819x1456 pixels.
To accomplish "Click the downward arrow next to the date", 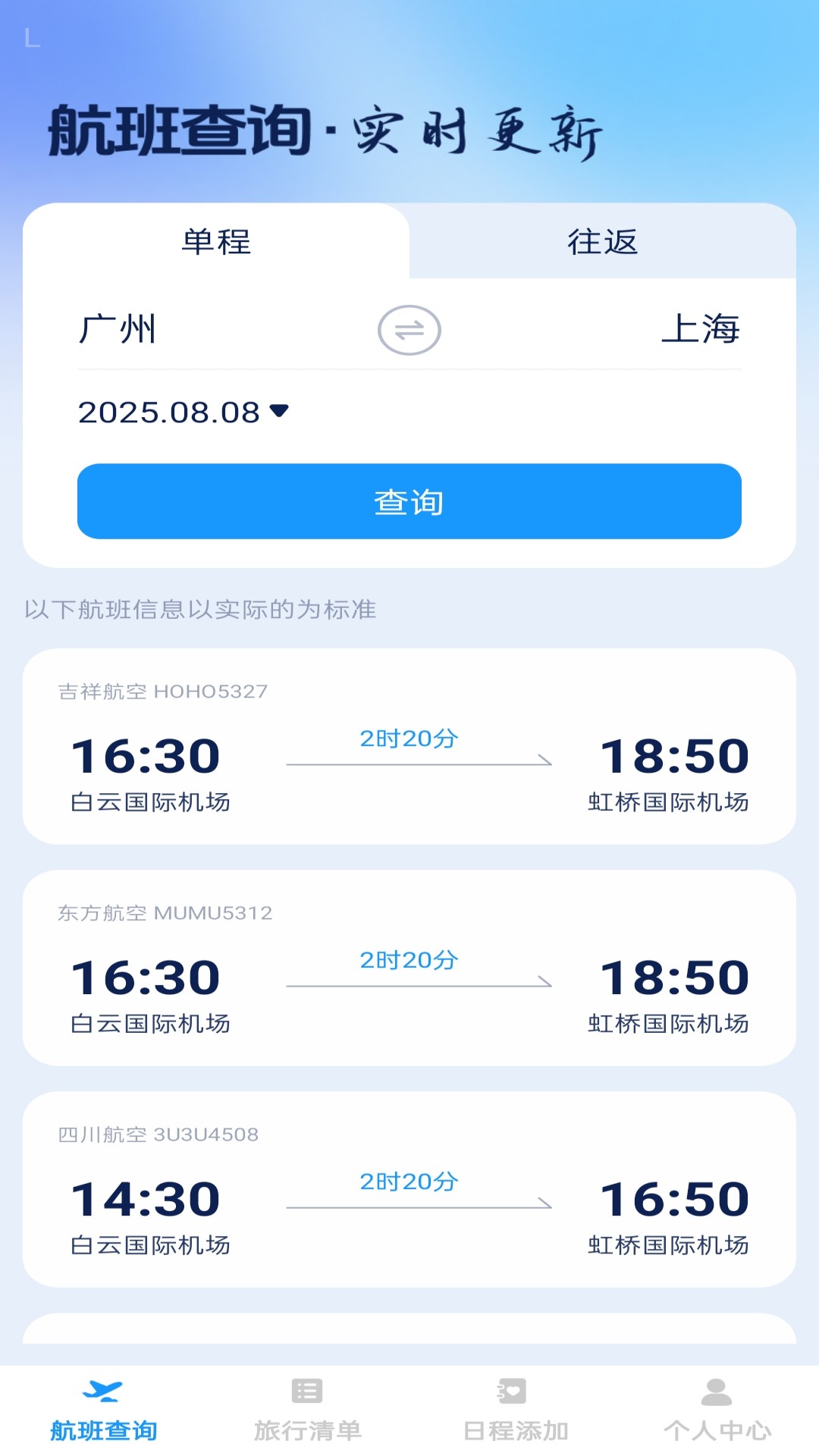I will pos(280,412).
